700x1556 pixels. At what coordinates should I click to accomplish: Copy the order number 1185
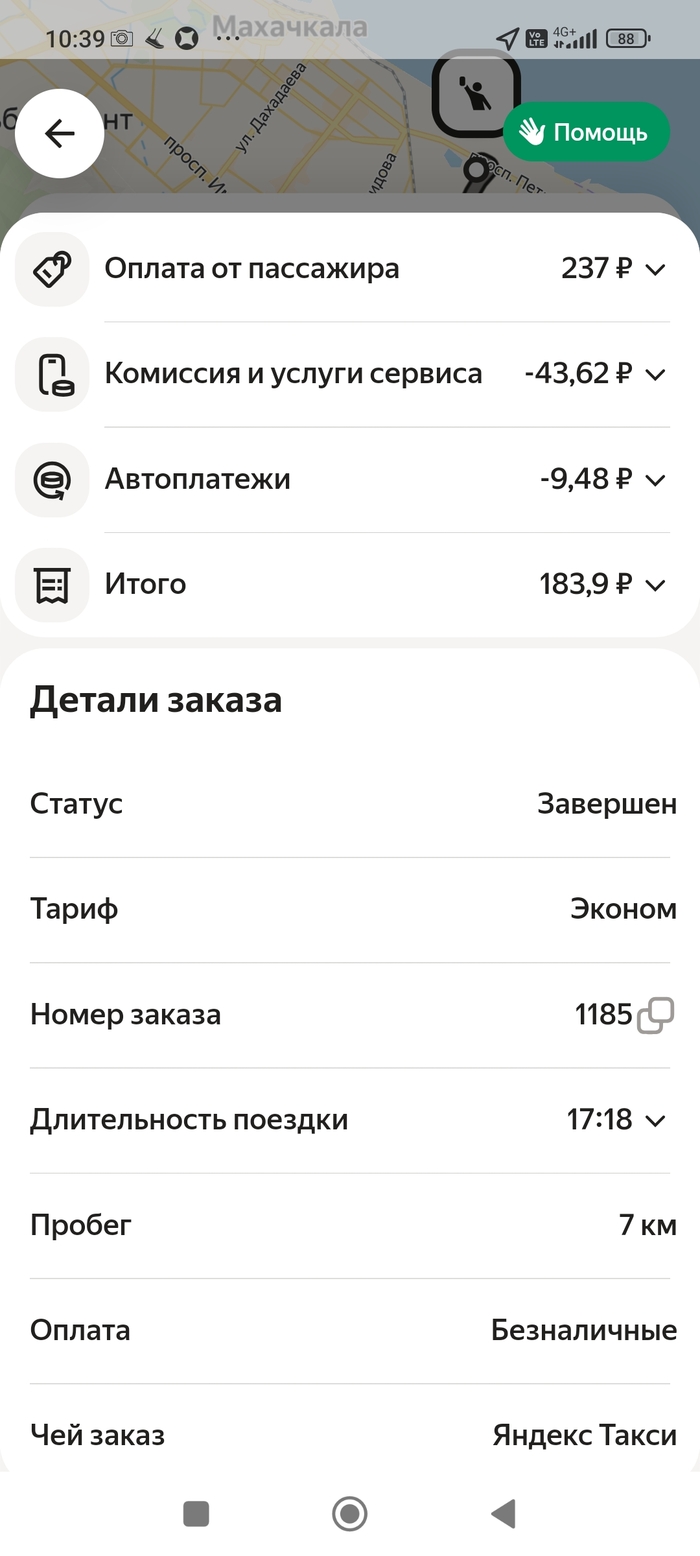tap(655, 1015)
